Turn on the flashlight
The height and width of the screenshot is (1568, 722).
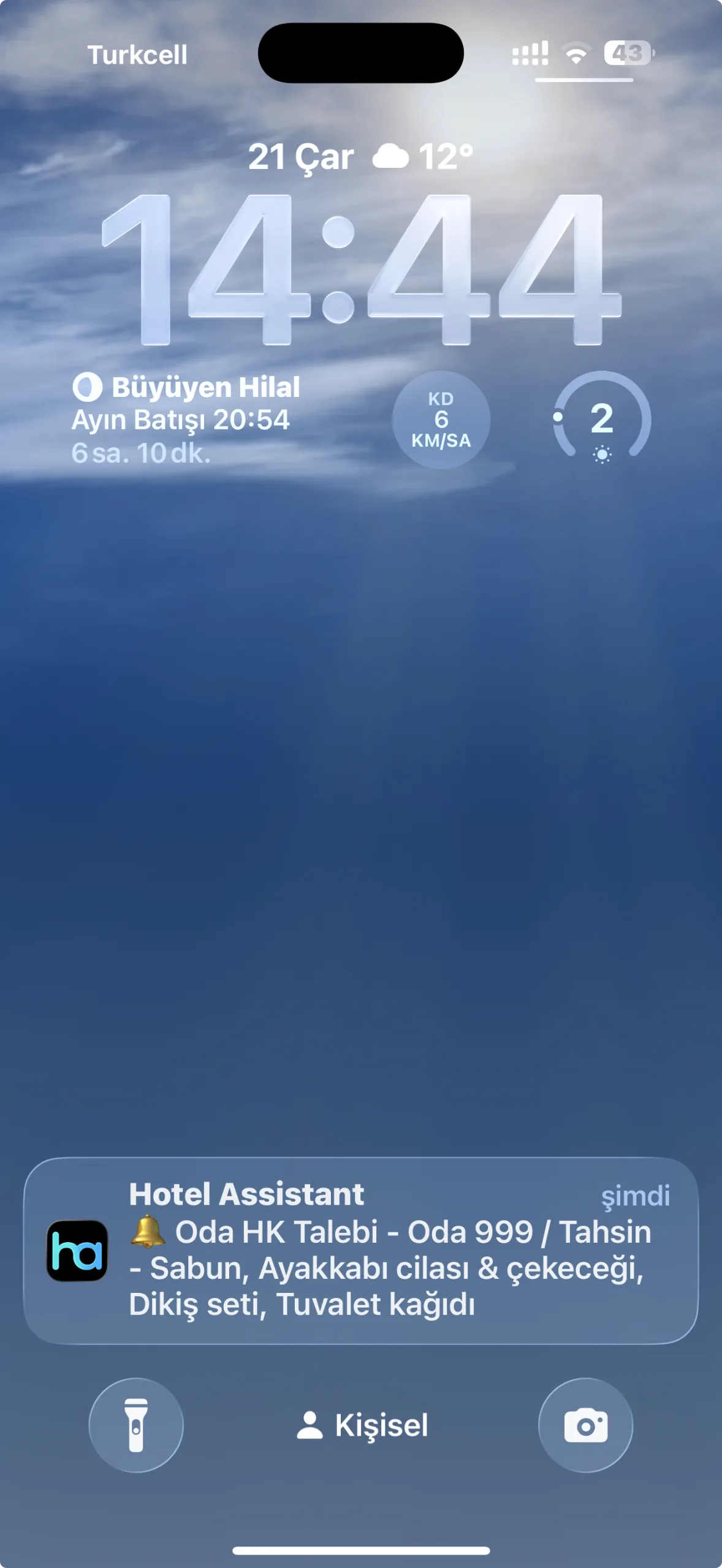[136, 1425]
